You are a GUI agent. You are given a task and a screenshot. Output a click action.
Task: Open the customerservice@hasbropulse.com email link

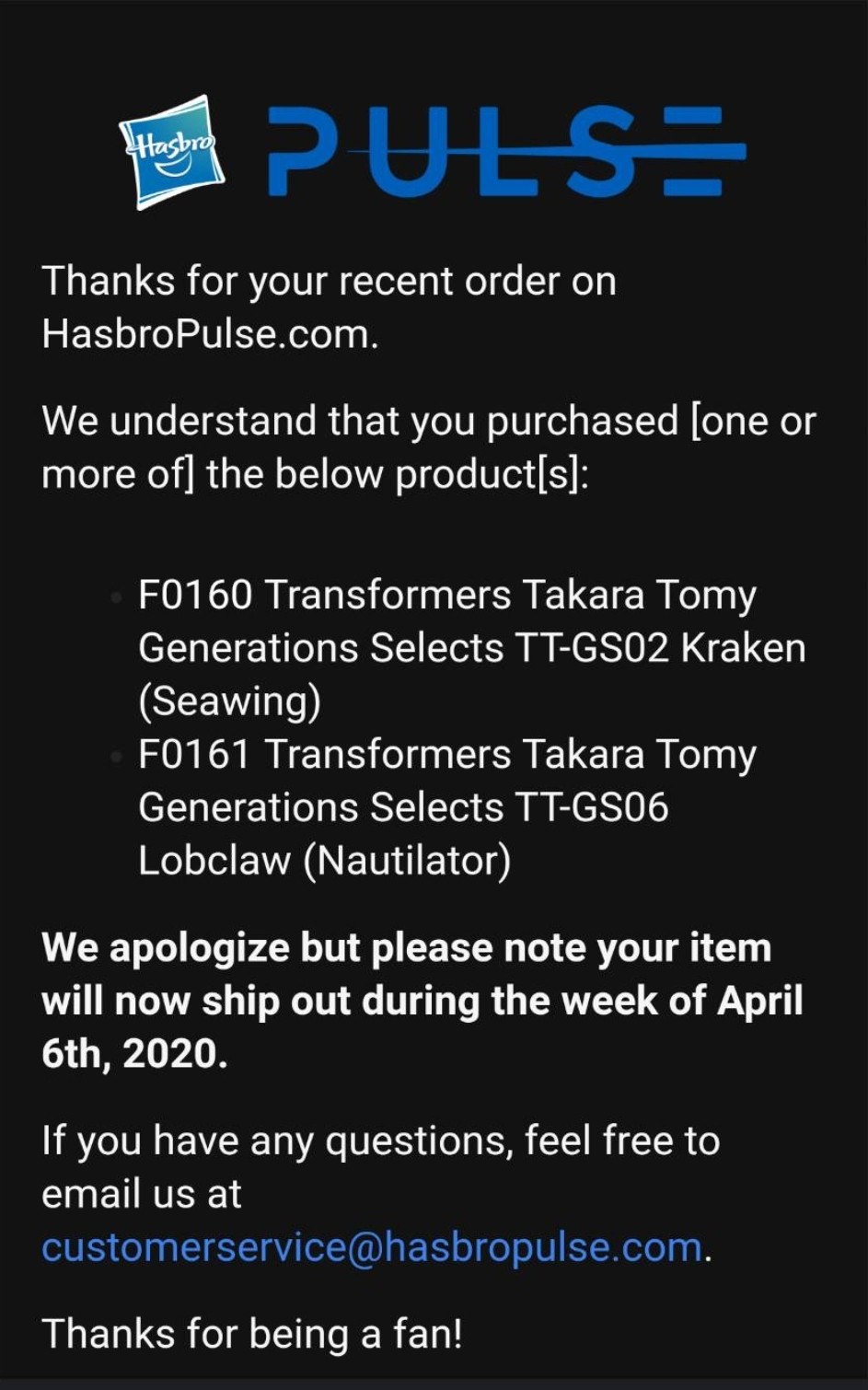click(x=372, y=1247)
